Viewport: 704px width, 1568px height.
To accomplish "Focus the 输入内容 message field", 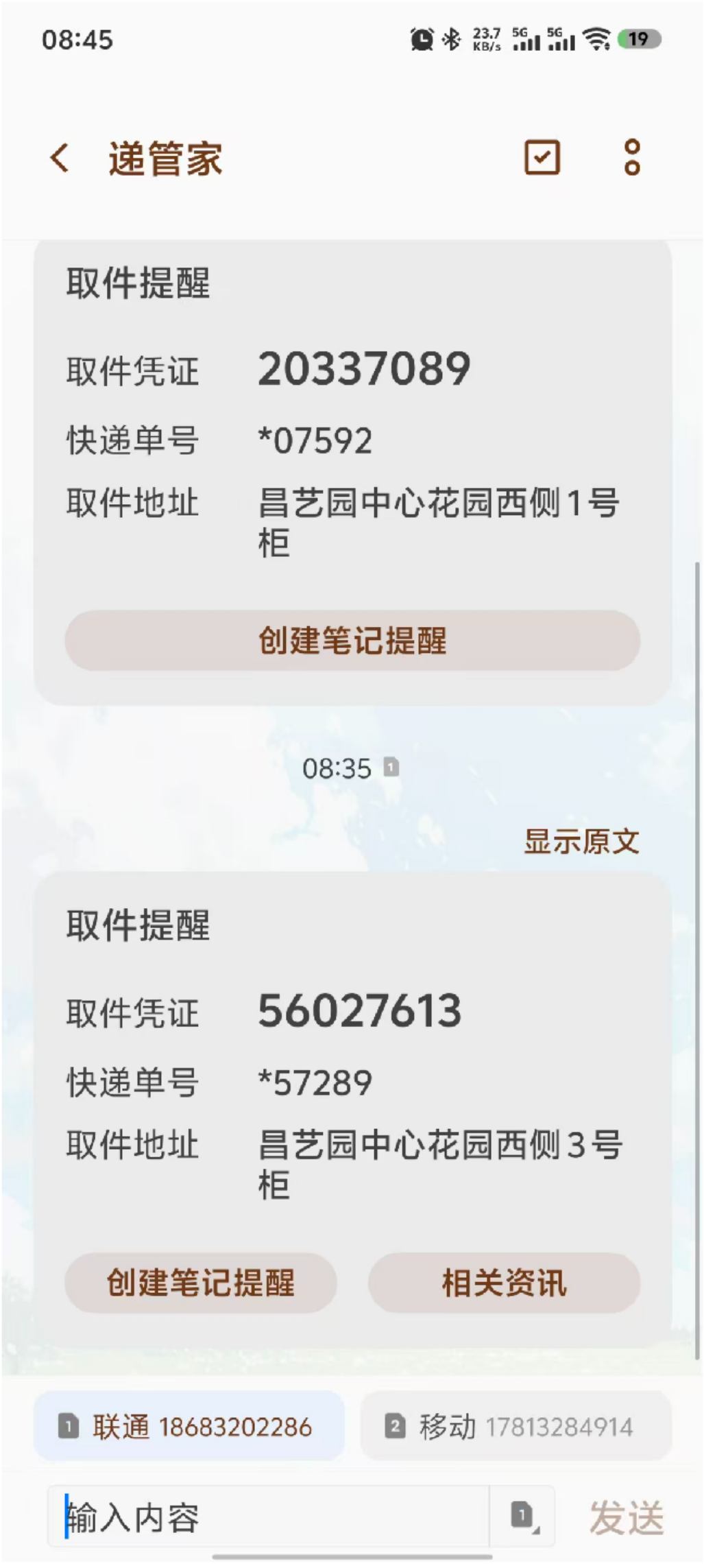I will 267,1517.
